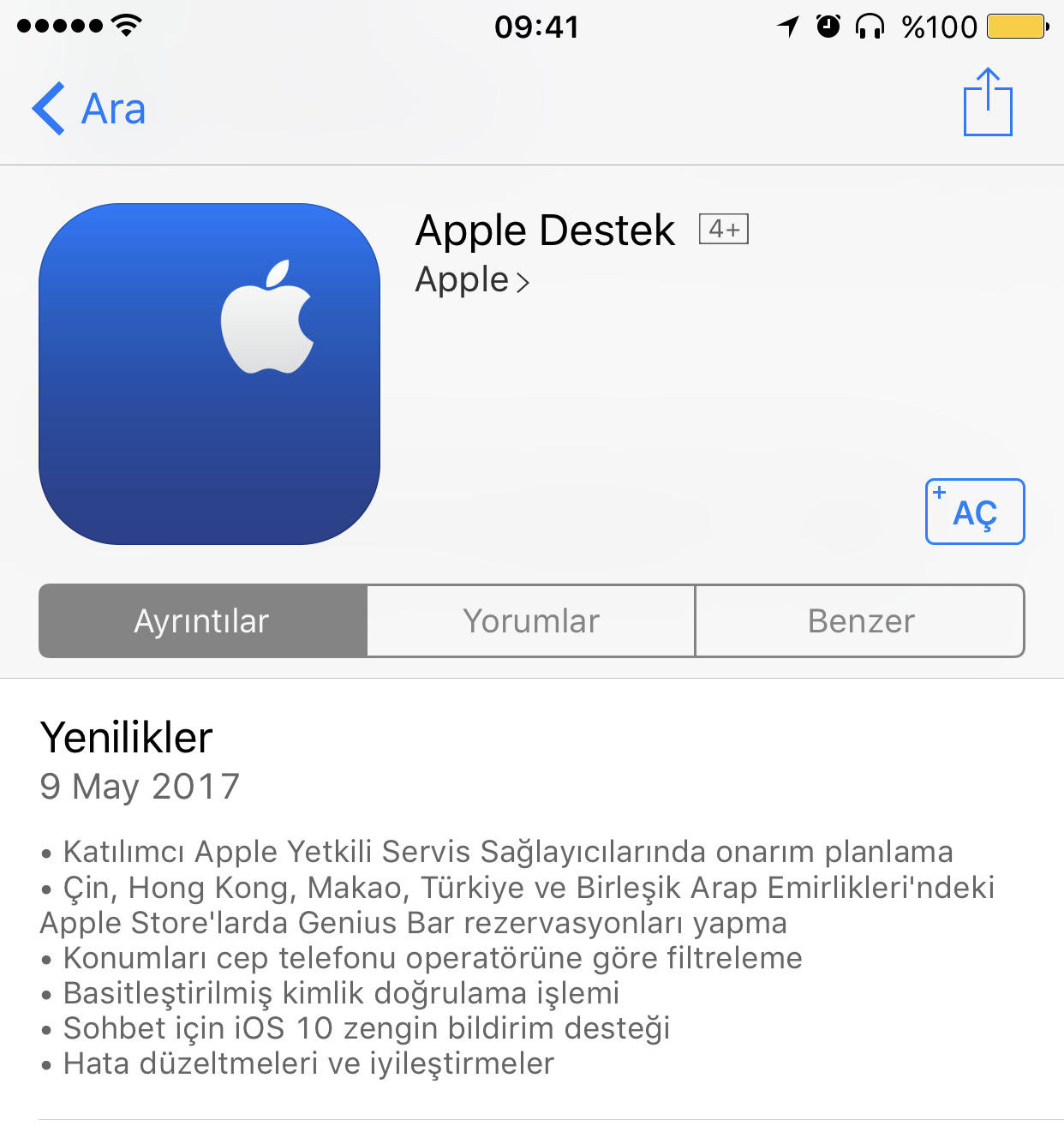1064x1138 pixels.
Task: Select the Ayrıntılar tab
Action: point(203,621)
